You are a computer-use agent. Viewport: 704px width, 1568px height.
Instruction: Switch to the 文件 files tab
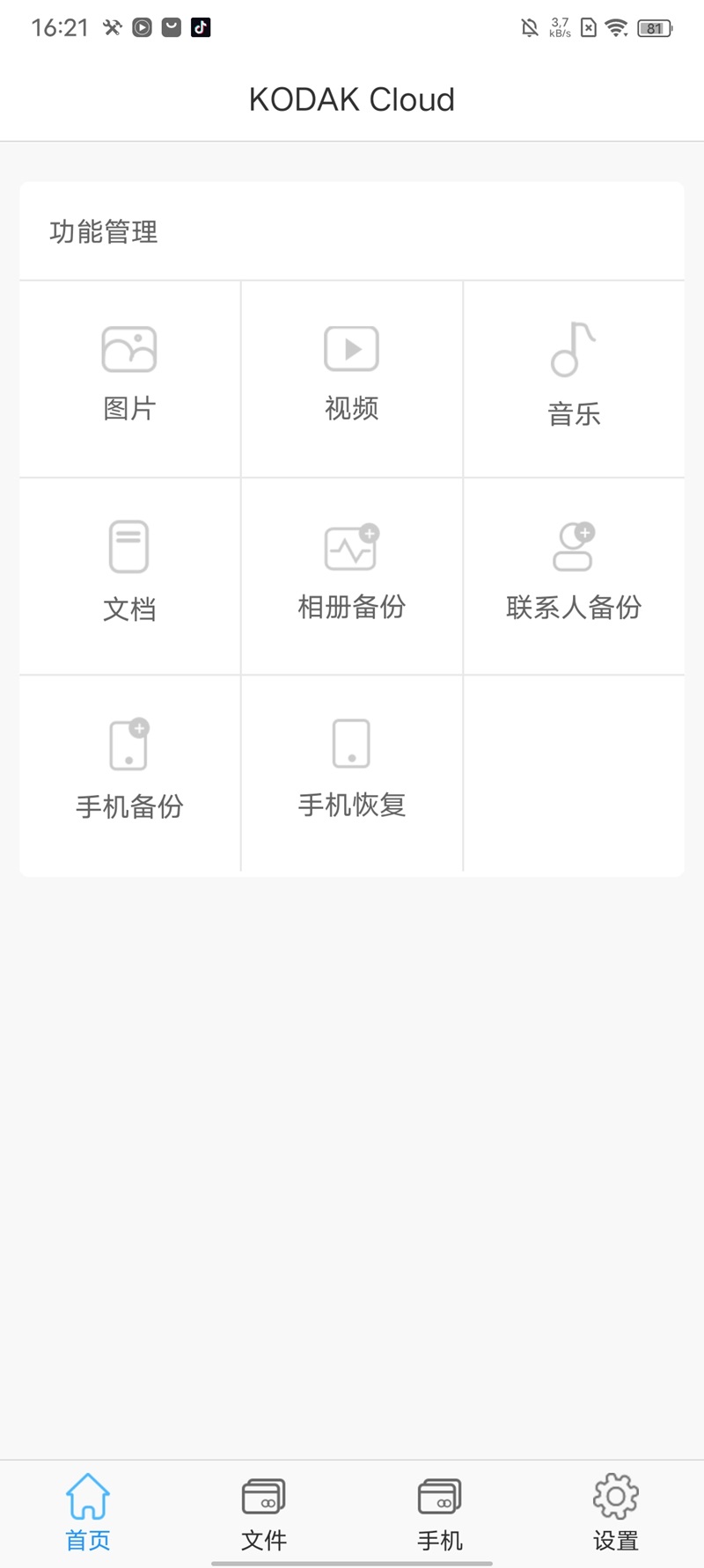click(x=264, y=1513)
